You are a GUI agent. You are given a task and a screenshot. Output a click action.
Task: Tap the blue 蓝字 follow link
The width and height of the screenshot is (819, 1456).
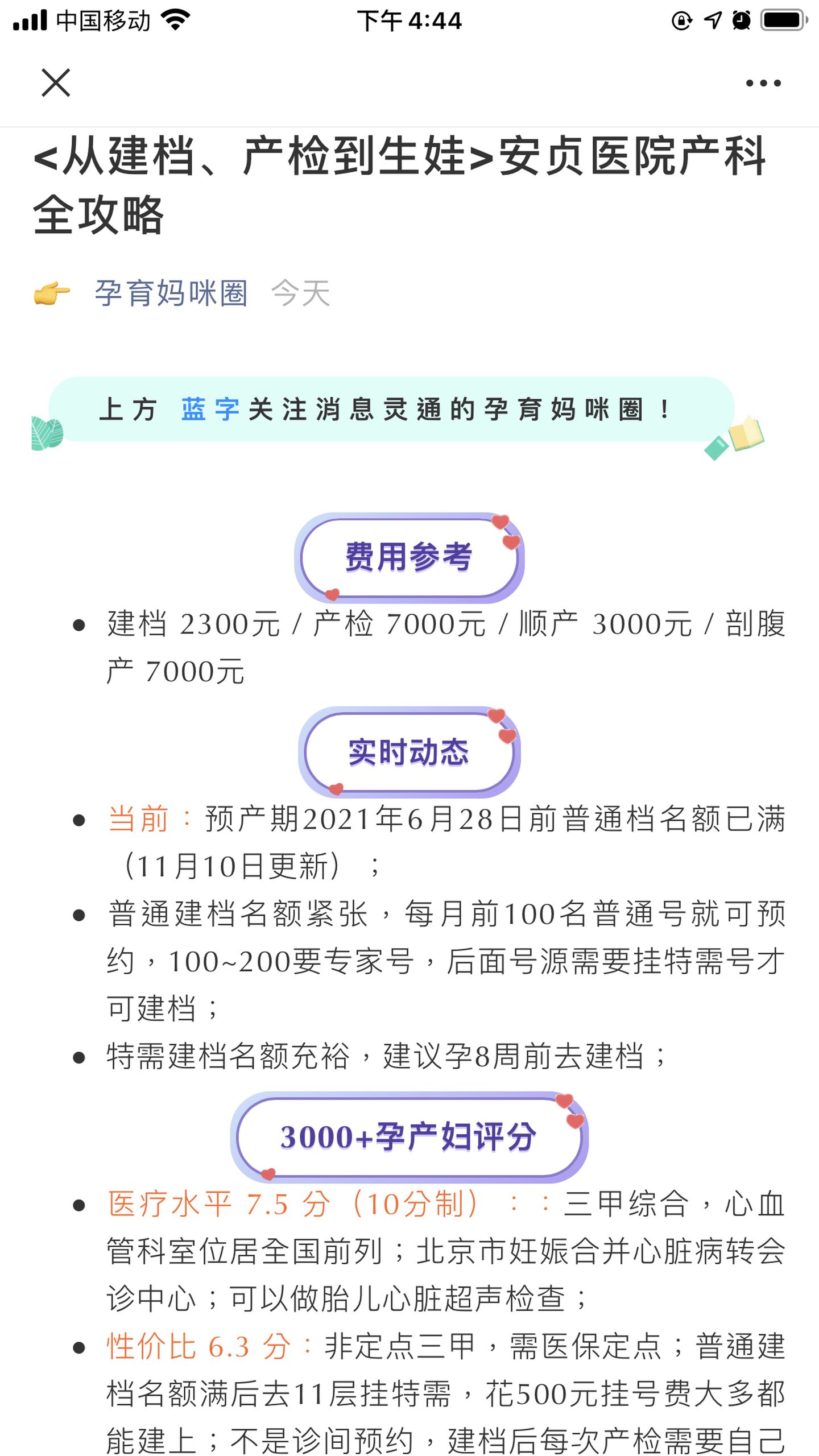(209, 412)
